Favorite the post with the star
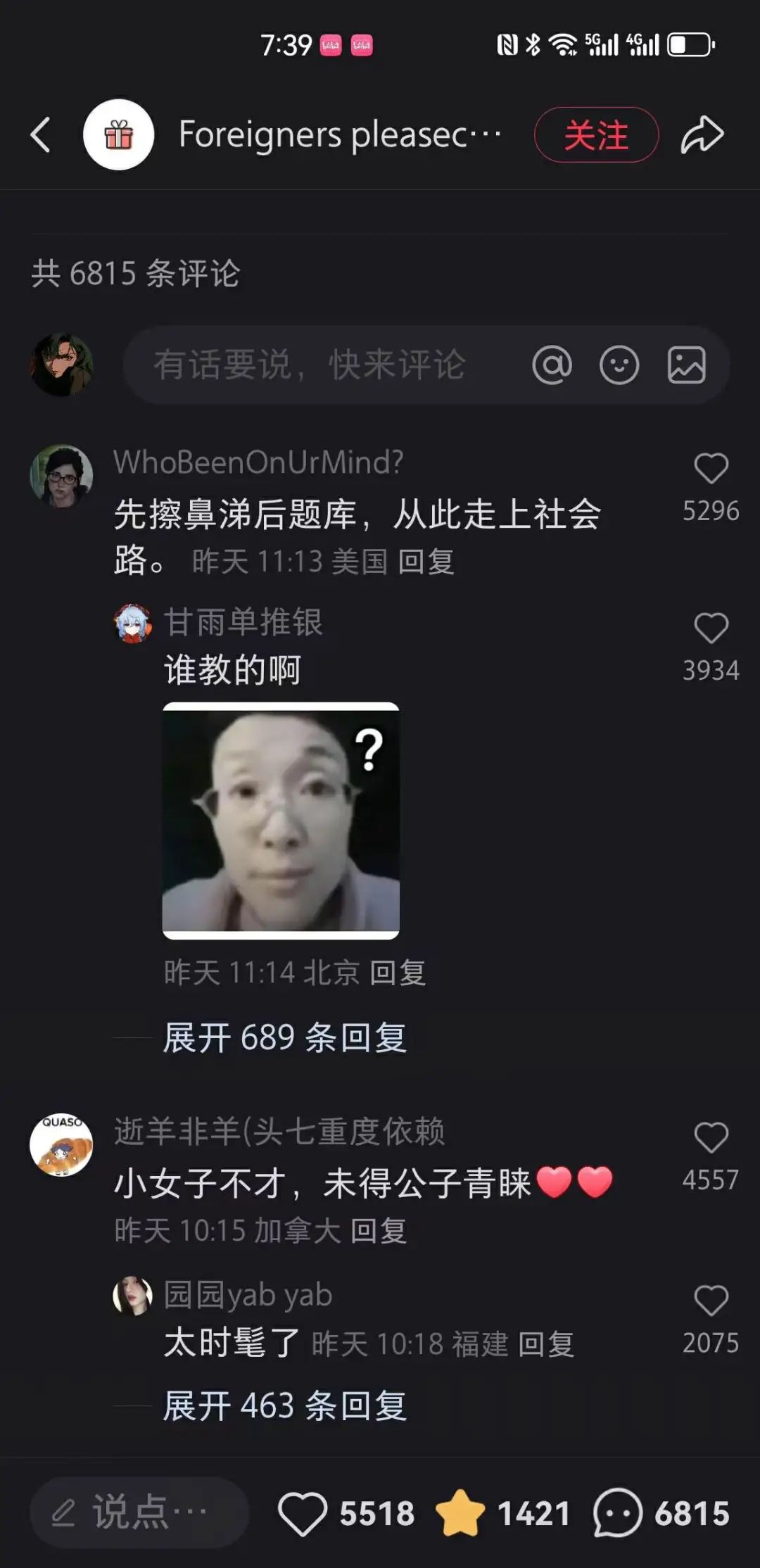This screenshot has height=1568, width=760. click(x=460, y=1513)
